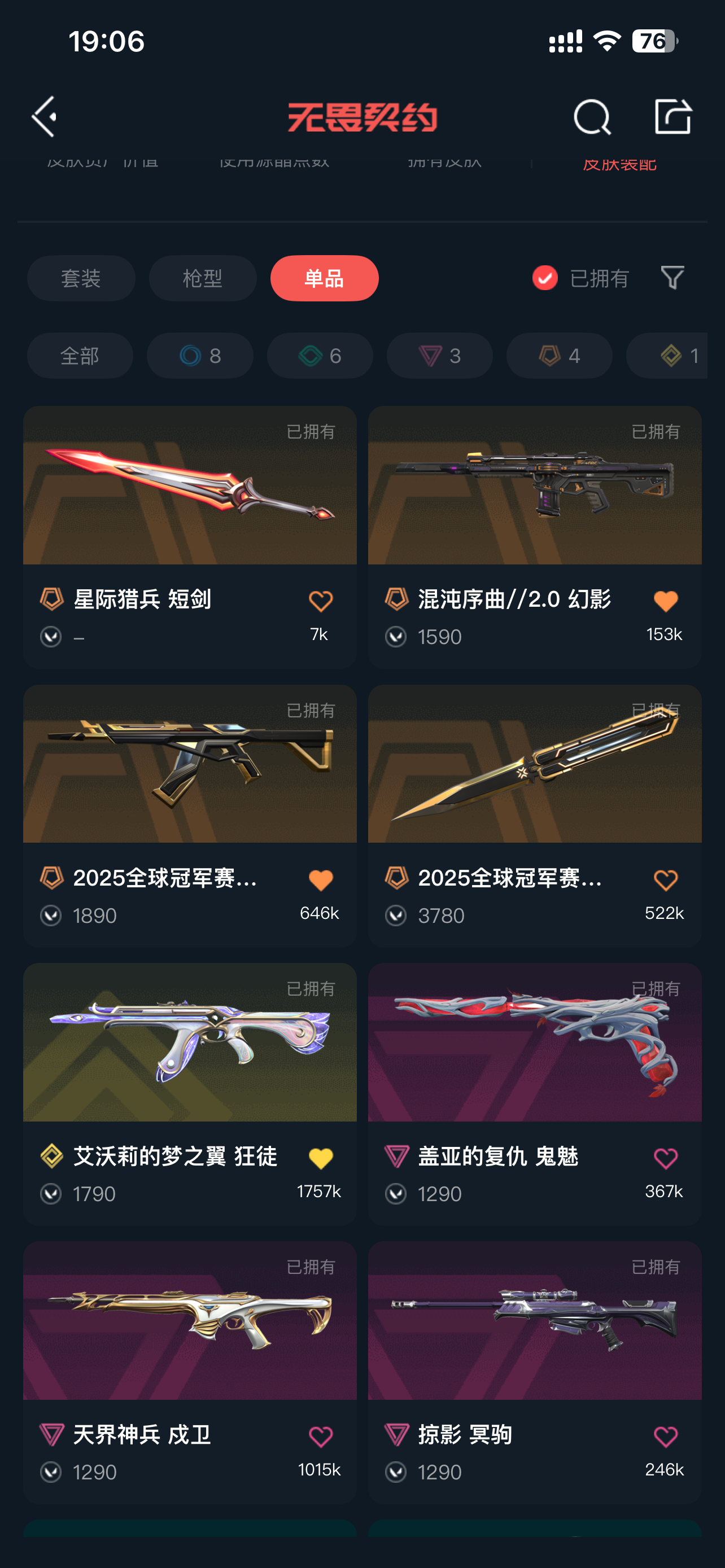The width and height of the screenshot is (725, 1568).
Task: Open the 星际猎兵 短剑 skin card
Action: (190, 537)
